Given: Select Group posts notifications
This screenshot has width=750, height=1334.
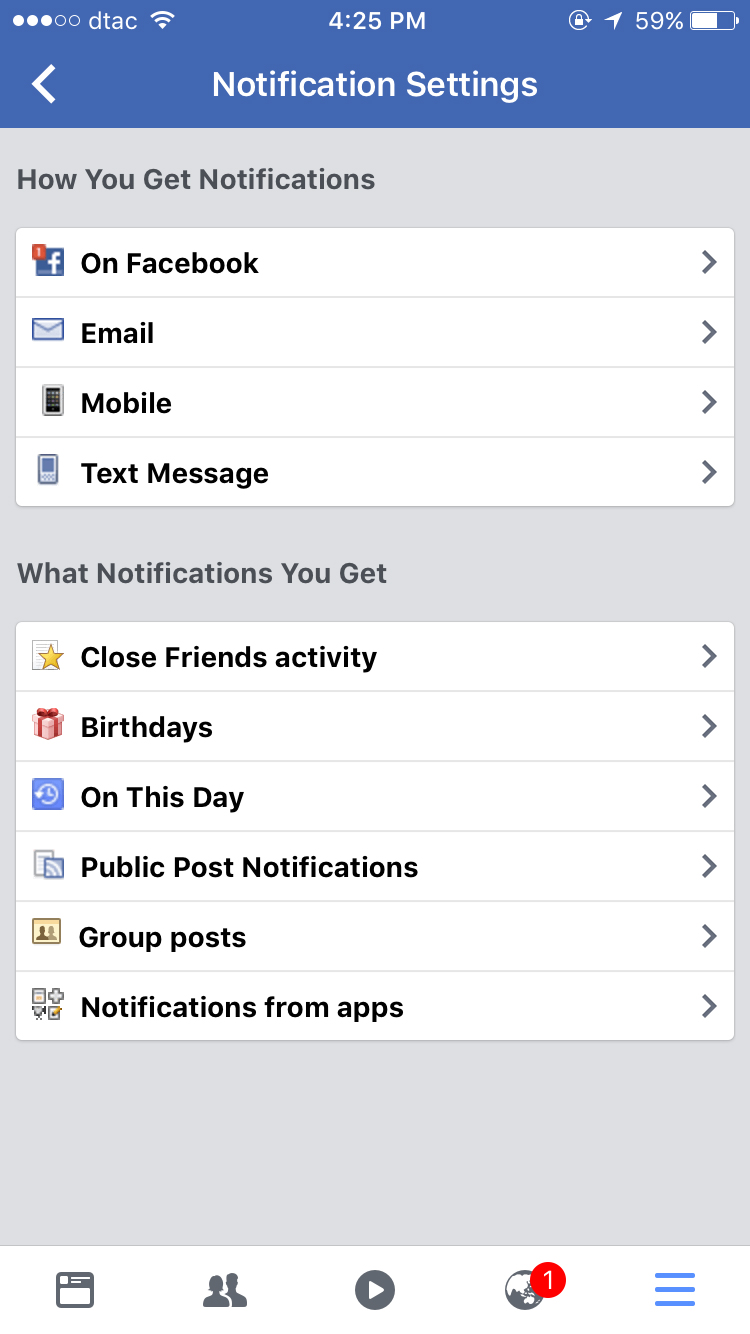Looking at the screenshot, I should (x=375, y=937).
